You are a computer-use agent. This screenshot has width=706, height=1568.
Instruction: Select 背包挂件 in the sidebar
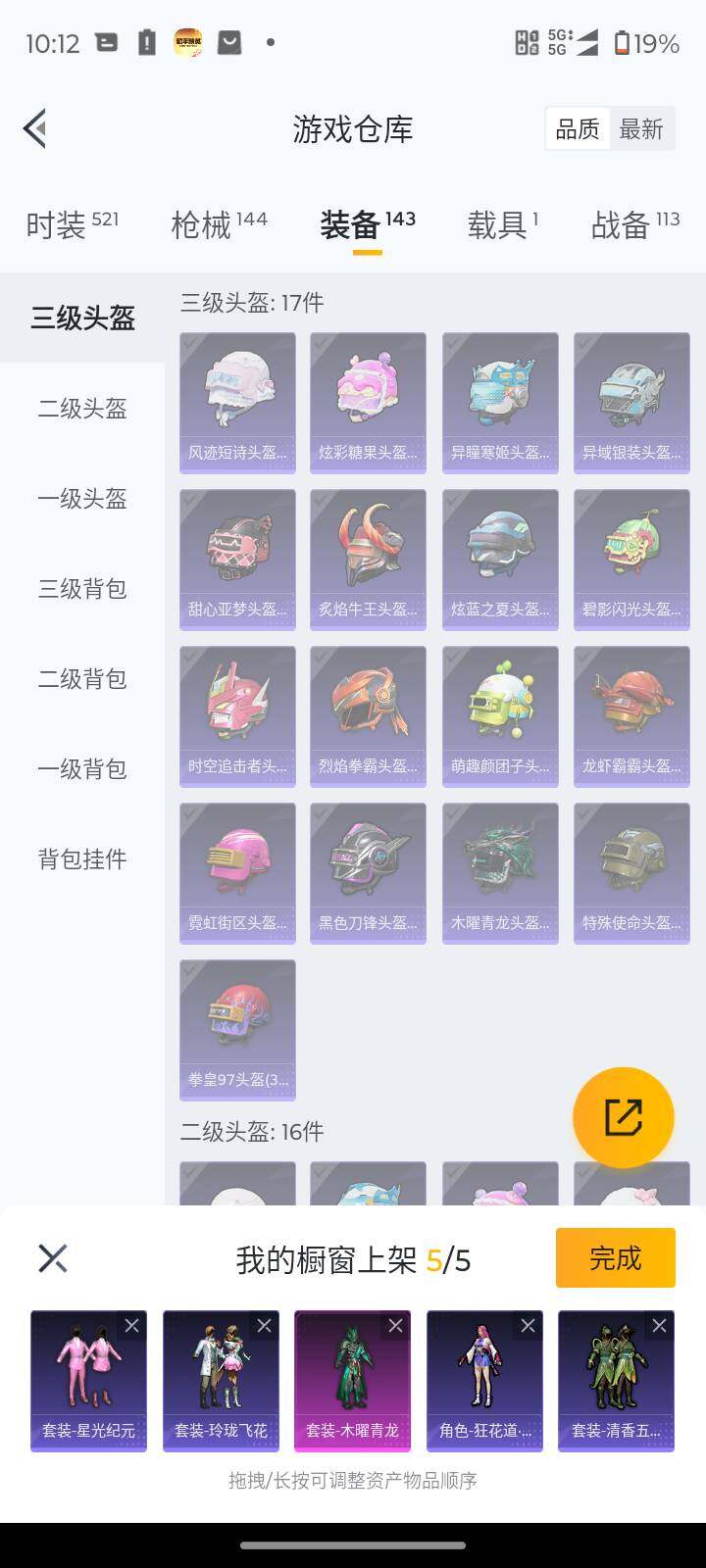pos(81,859)
